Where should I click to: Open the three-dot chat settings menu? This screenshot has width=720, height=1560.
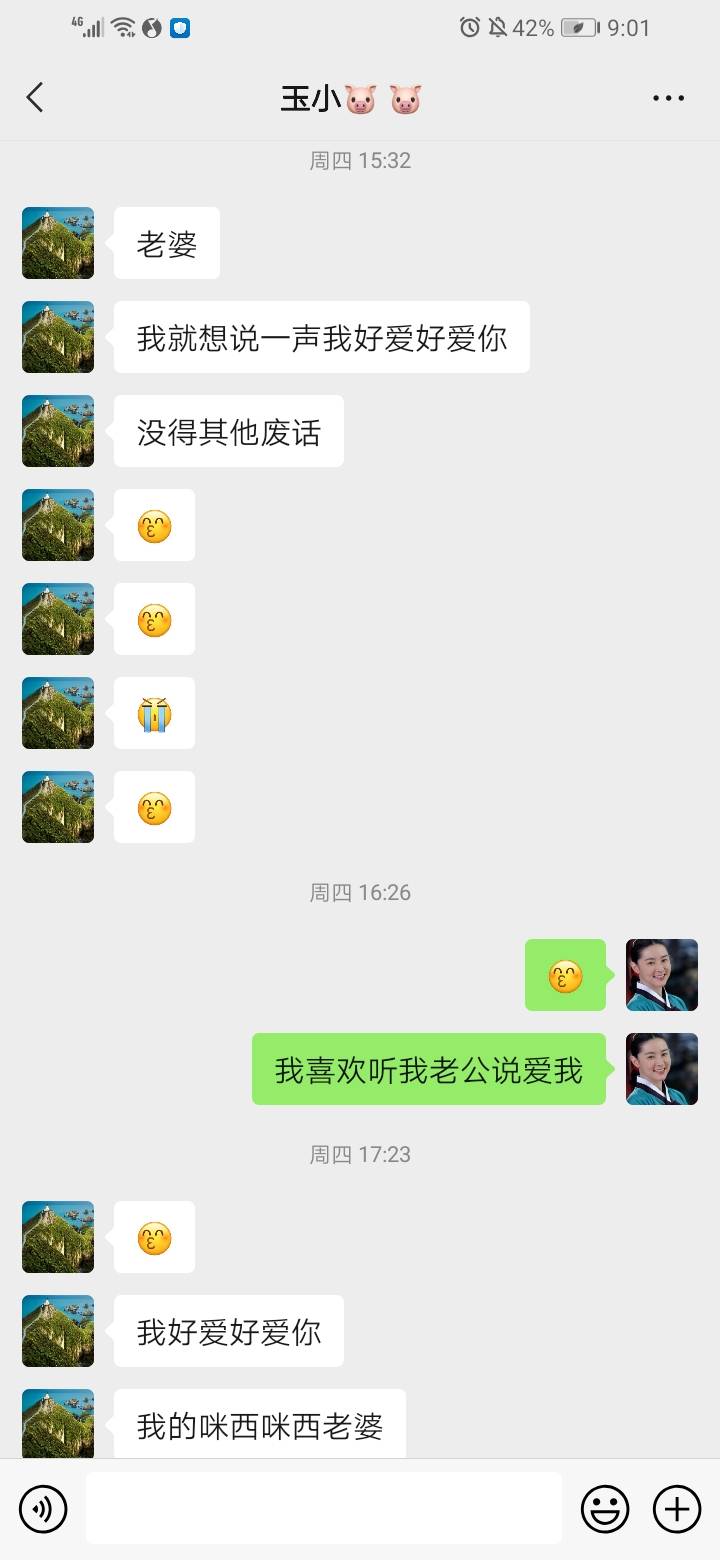[x=668, y=97]
